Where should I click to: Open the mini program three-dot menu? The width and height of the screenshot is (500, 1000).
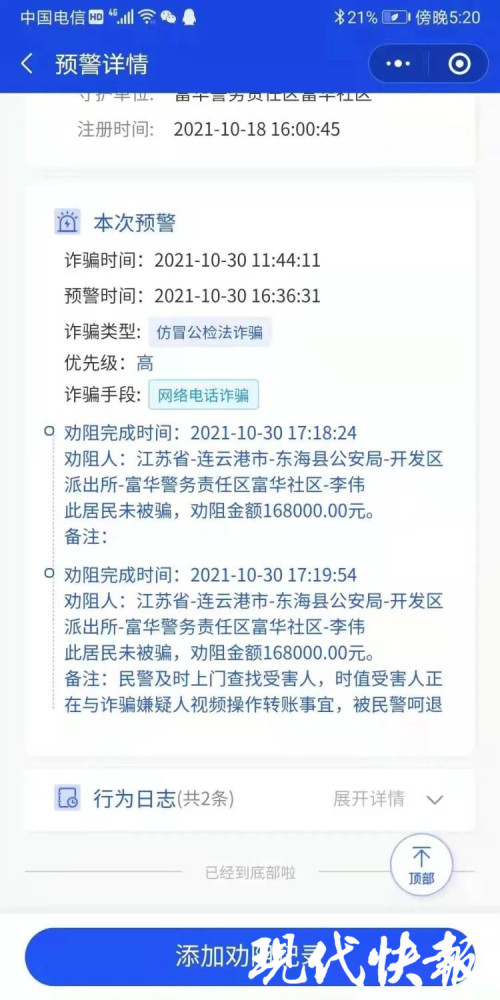[399, 64]
